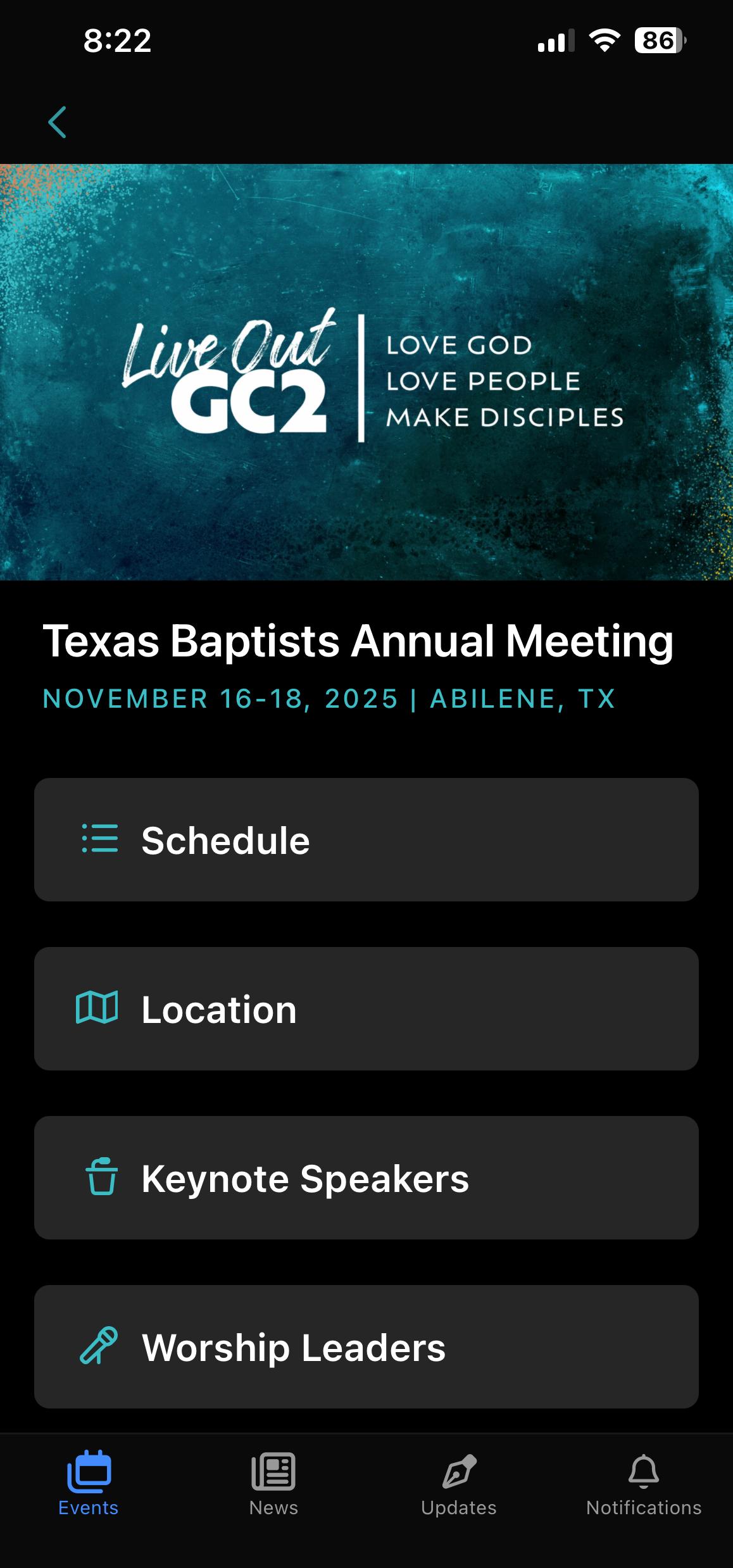View the event Location
733x1568 pixels.
366,1008
